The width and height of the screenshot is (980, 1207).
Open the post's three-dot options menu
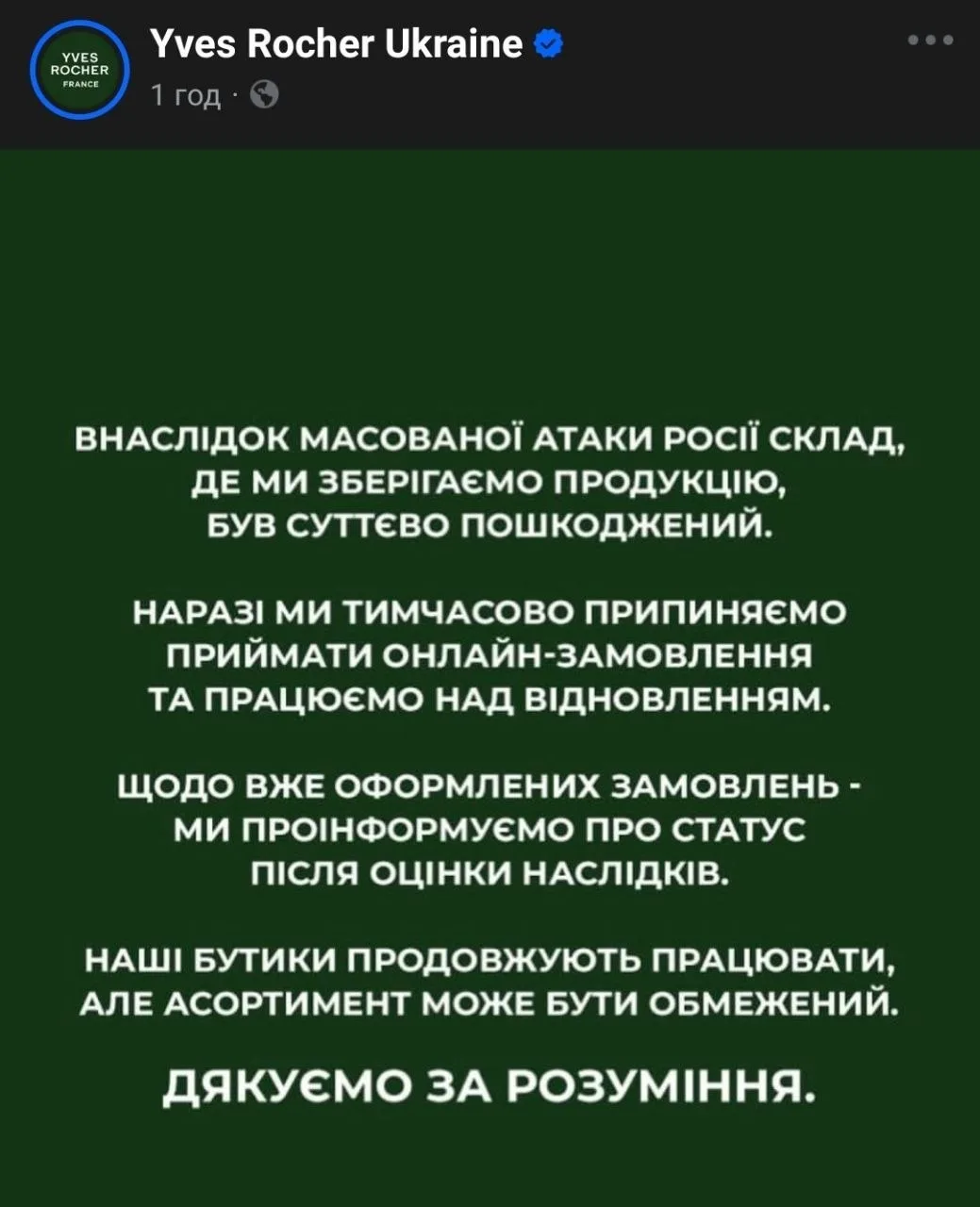pyautogui.click(x=930, y=41)
